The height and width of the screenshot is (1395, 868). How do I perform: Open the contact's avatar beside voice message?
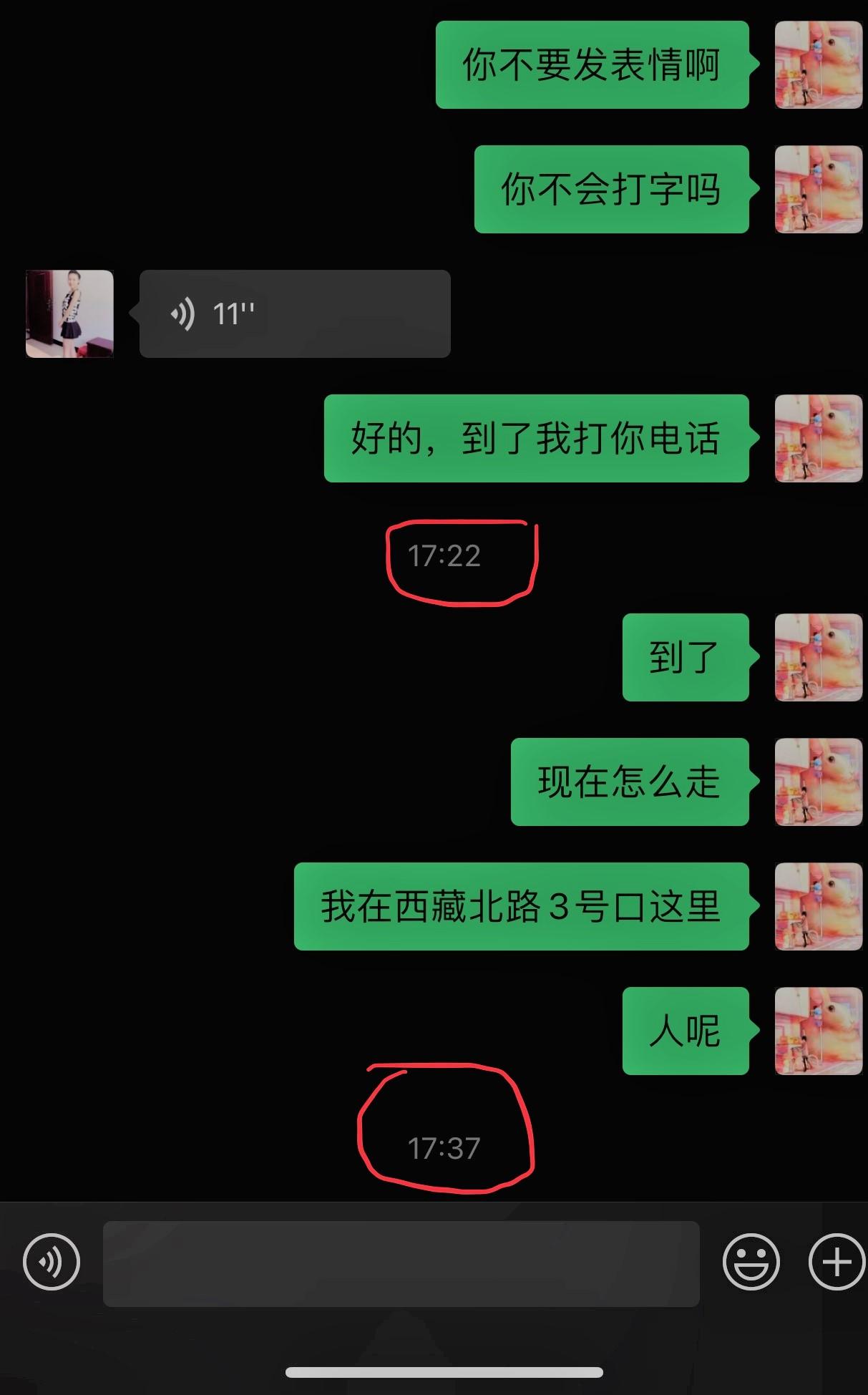coord(69,313)
